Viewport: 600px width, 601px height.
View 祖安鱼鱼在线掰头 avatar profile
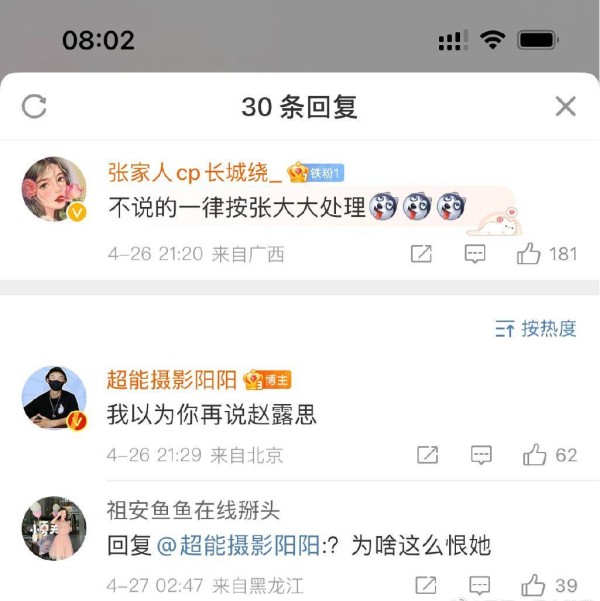tap(54, 529)
